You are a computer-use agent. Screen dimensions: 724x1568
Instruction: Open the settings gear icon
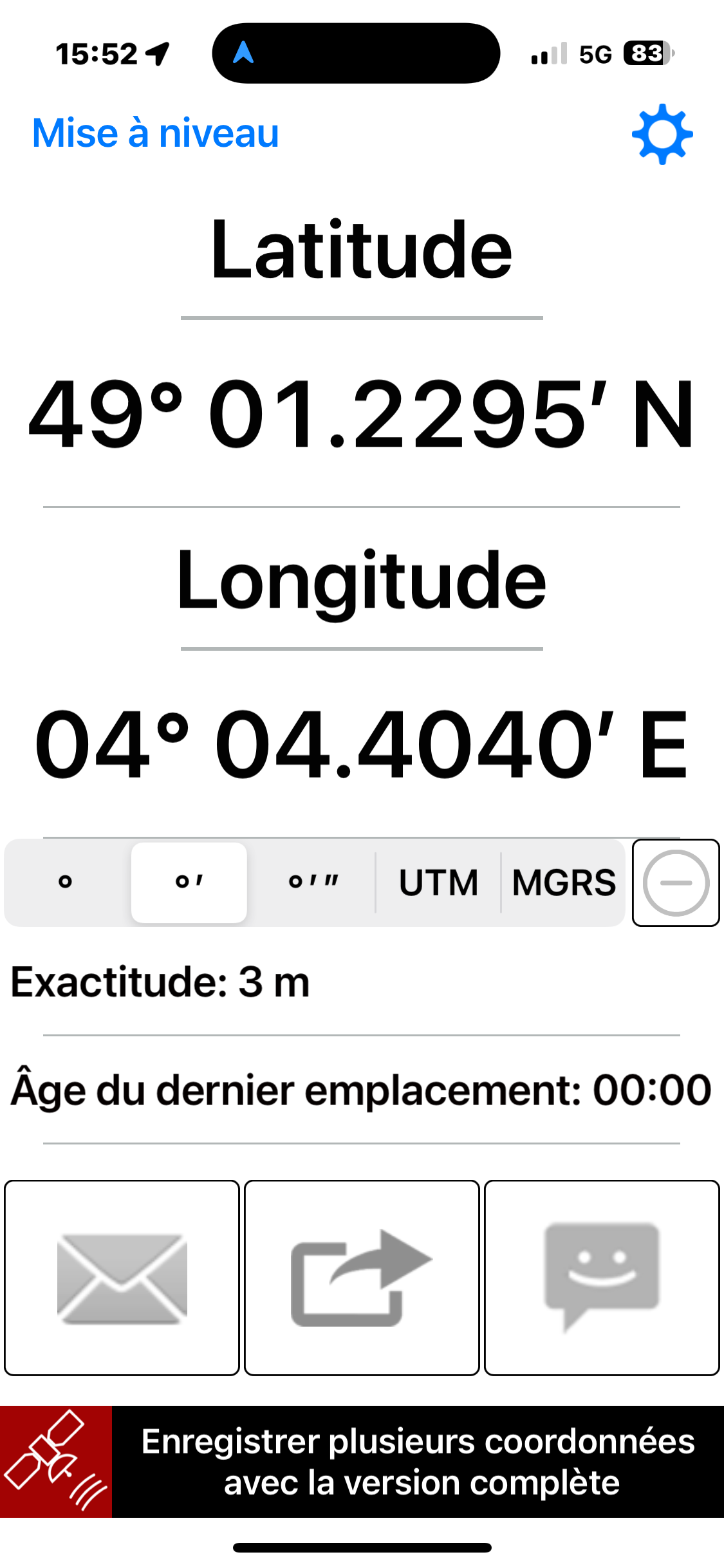662,134
